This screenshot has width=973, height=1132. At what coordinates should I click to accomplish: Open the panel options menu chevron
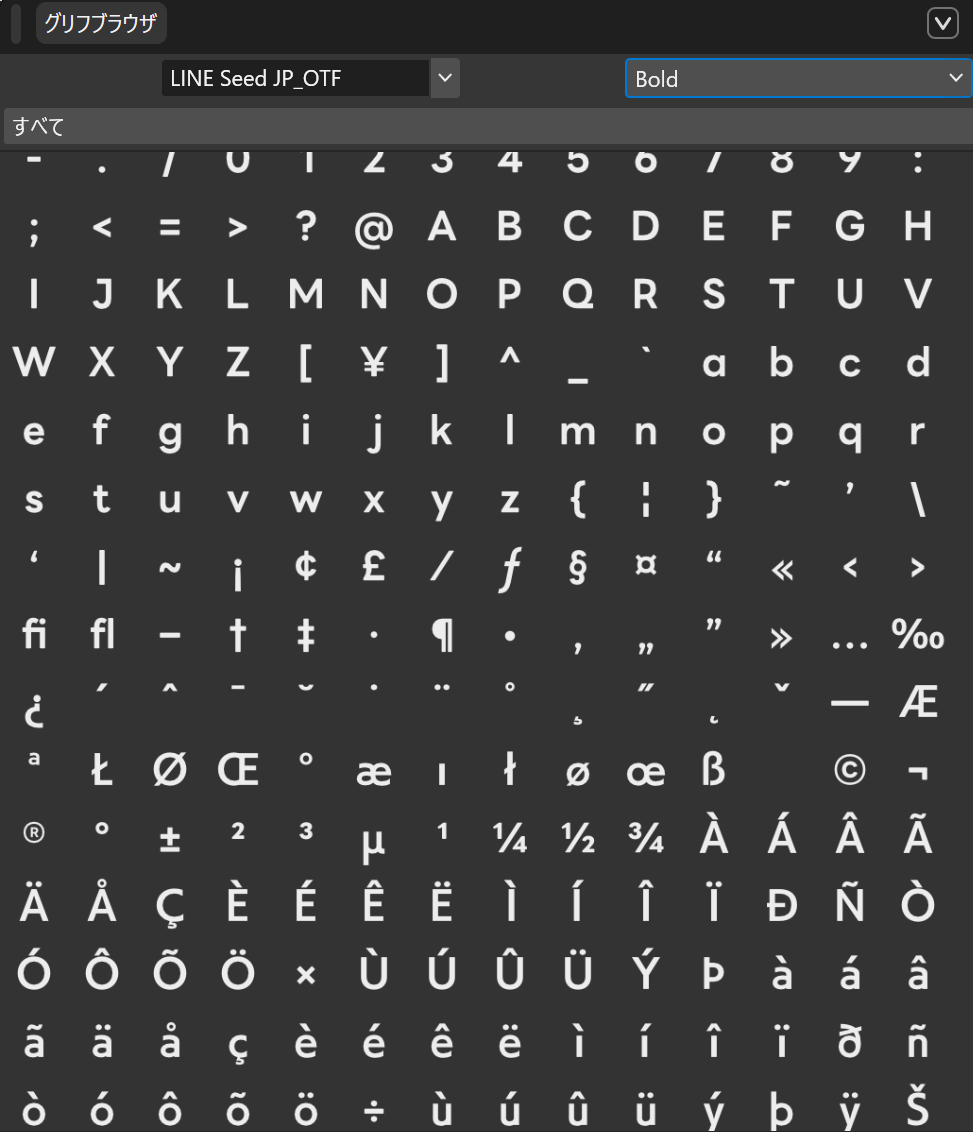pyautogui.click(x=942, y=24)
